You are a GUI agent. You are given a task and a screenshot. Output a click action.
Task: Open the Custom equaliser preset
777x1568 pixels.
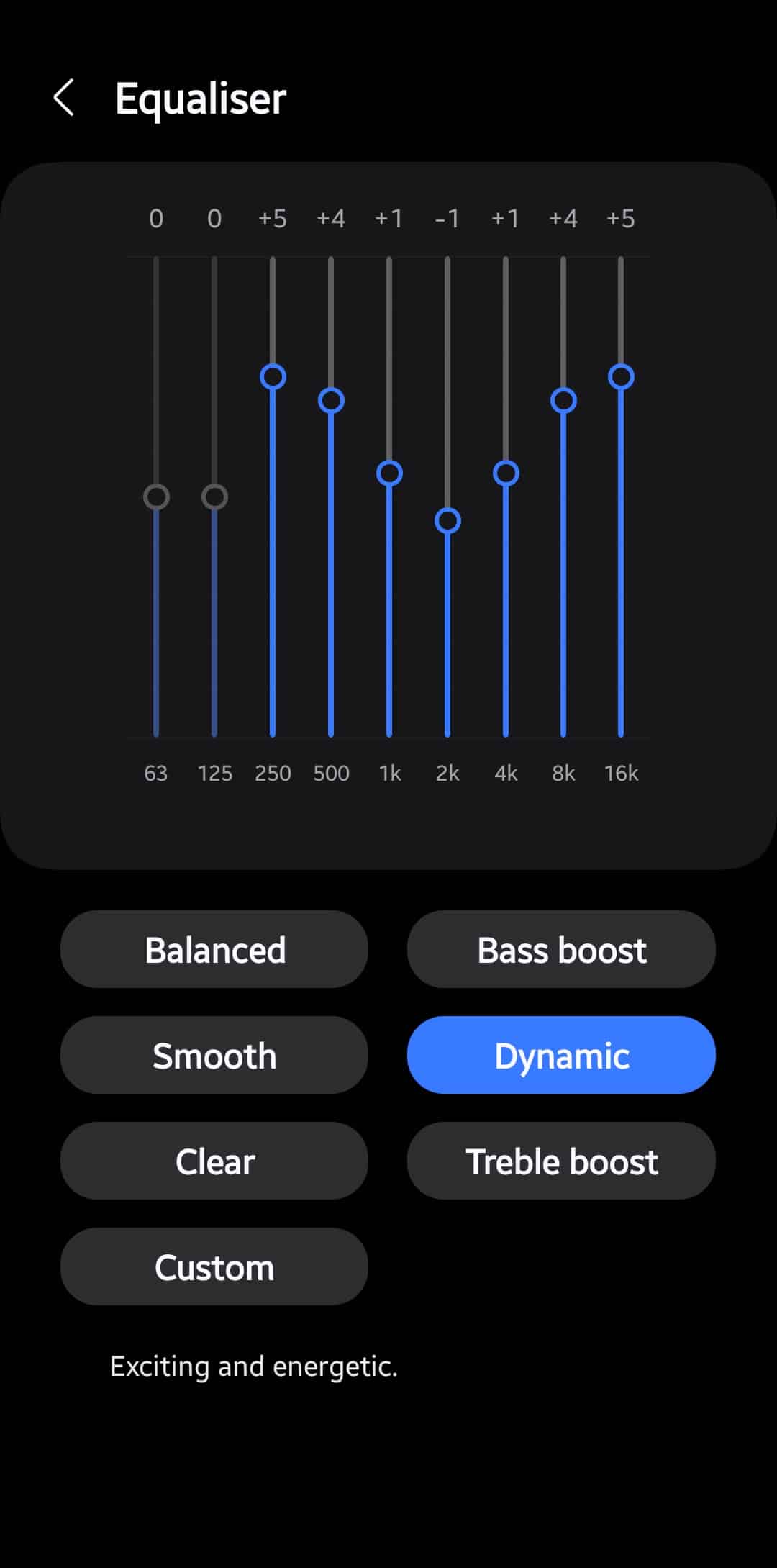click(214, 1266)
